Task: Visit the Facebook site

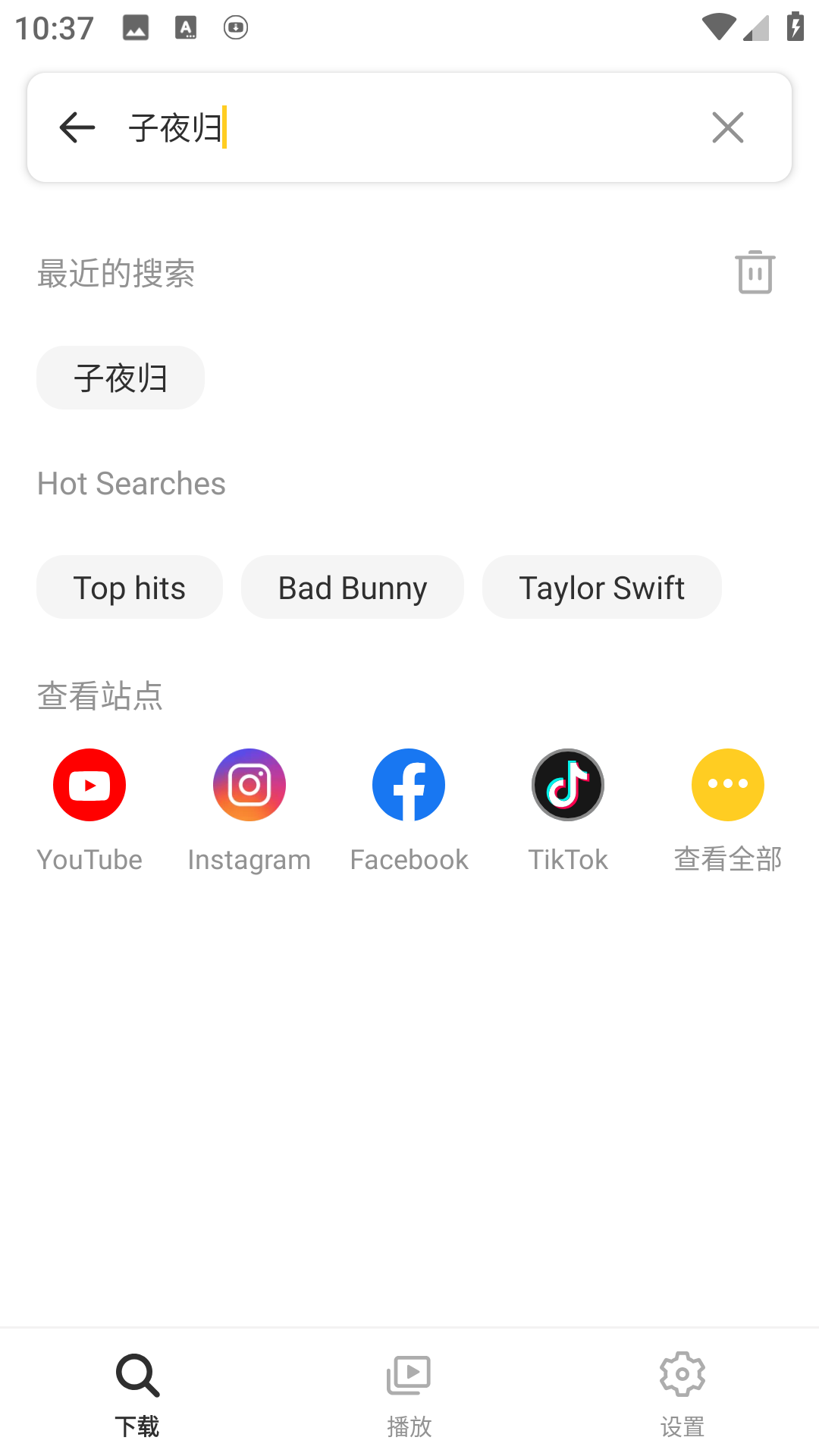Action: coord(409,785)
